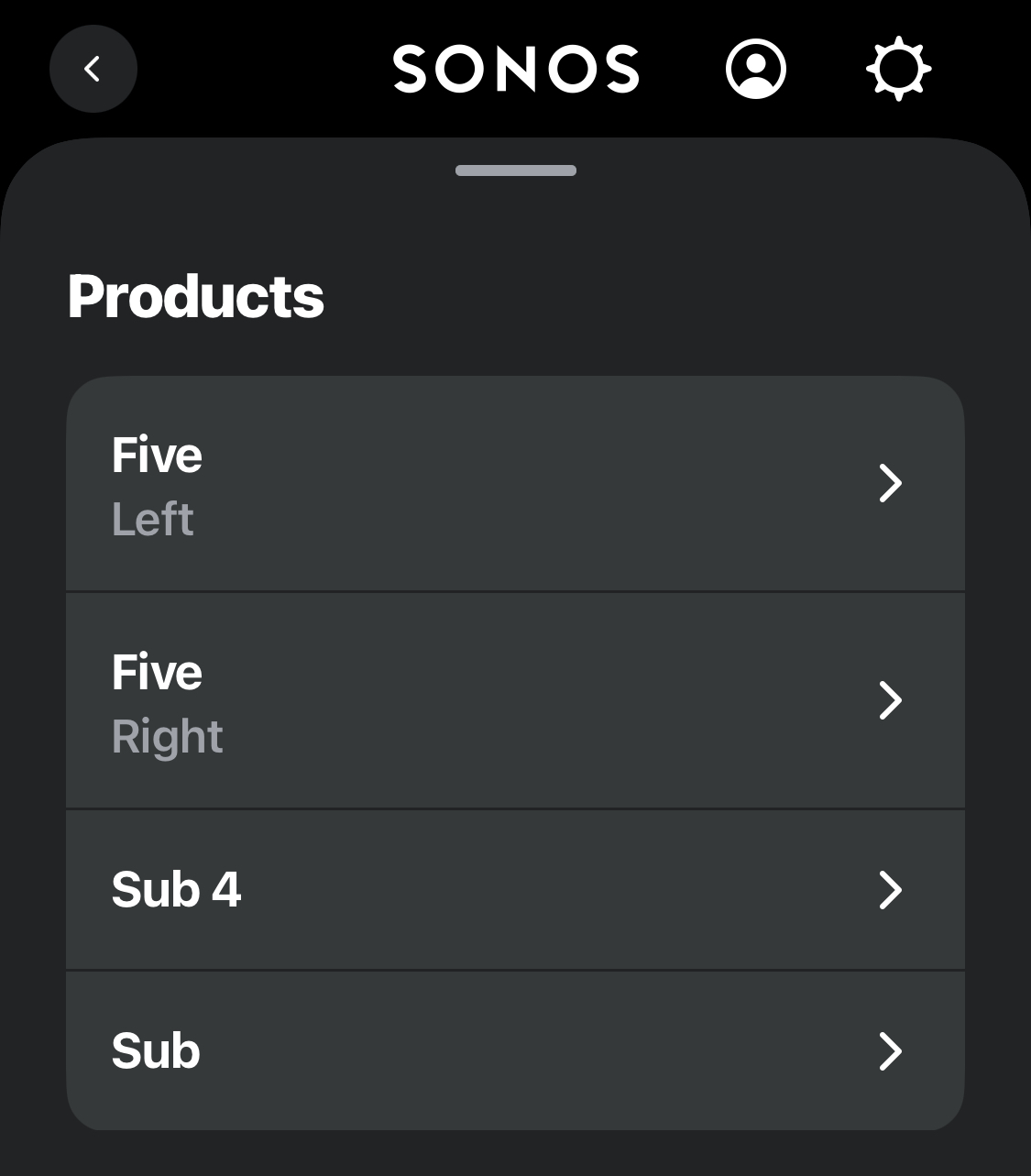Viewport: 1031px width, 1176px height.
Task: Open the Five Left speaker
Action: [x=515, y=484]
